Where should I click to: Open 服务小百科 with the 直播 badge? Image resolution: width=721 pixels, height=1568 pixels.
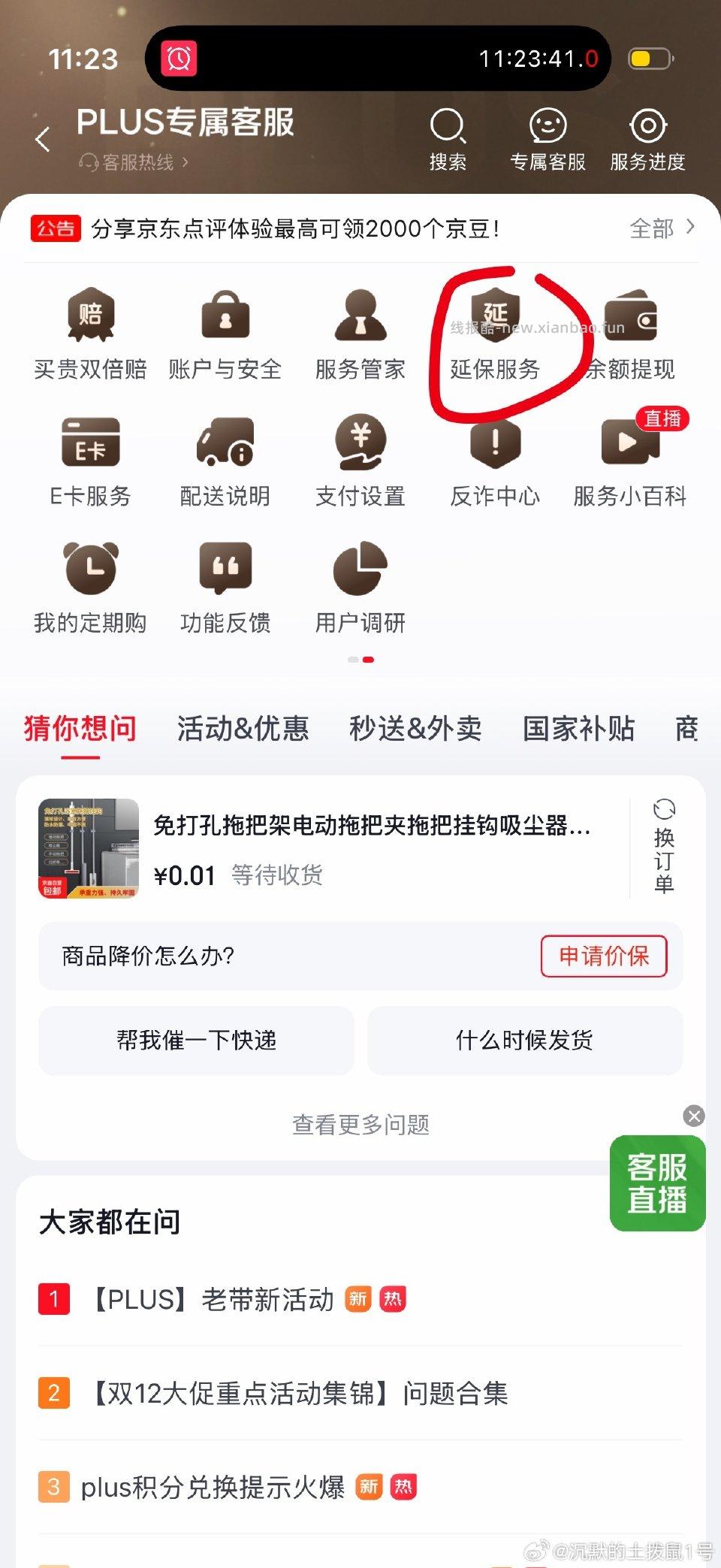(x=629, y=461)
